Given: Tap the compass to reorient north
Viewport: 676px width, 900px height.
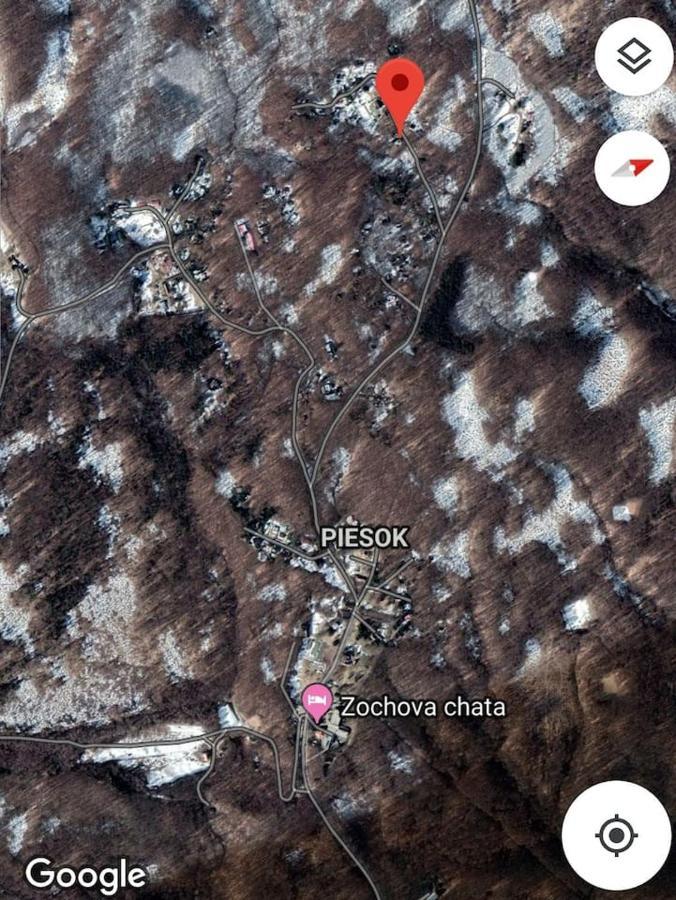Looking at the screenshot, I should (x=633, y=167).
